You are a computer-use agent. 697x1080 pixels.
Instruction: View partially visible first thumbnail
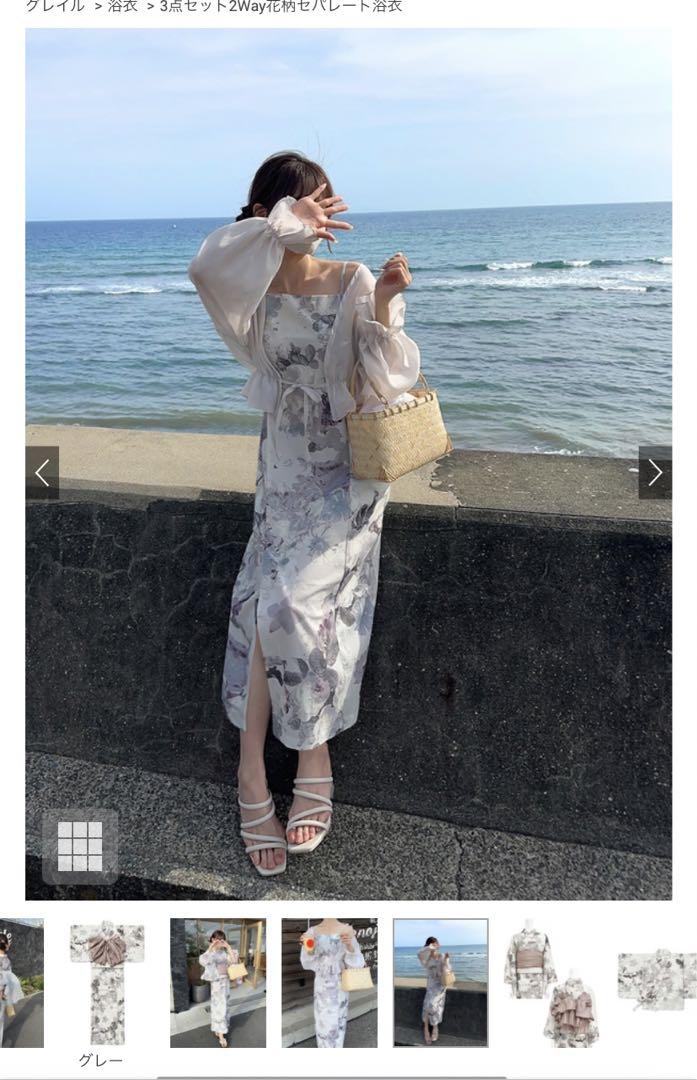coord(21,983)
